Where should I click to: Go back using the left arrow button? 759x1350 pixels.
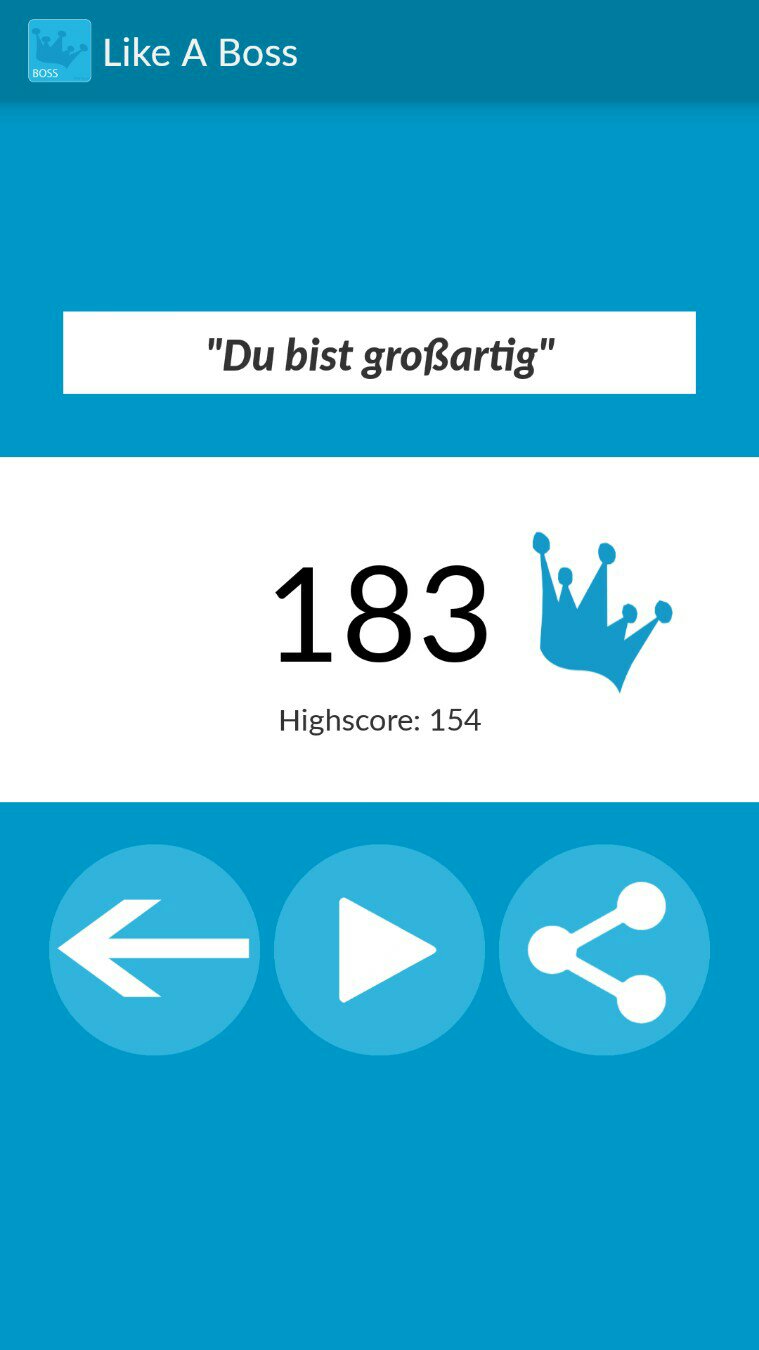tap(154, 949)
